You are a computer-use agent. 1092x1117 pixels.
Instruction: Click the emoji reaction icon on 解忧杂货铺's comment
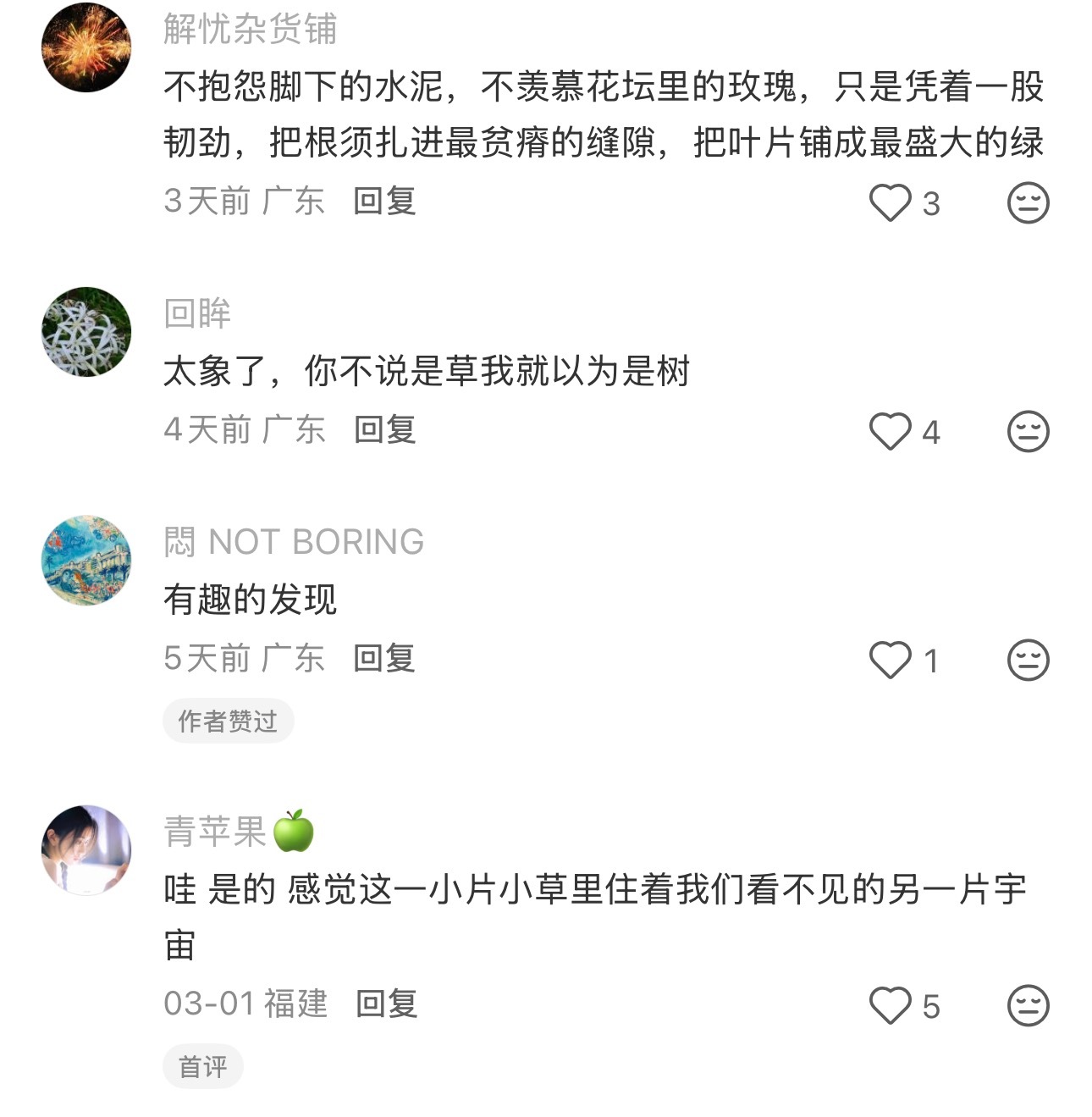click(x=1029, y=201)
